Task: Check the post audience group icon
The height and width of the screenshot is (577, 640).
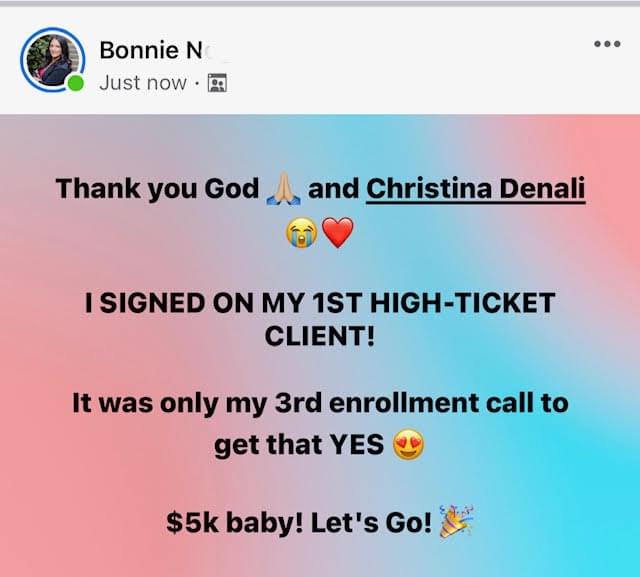Action: (216, 84)
